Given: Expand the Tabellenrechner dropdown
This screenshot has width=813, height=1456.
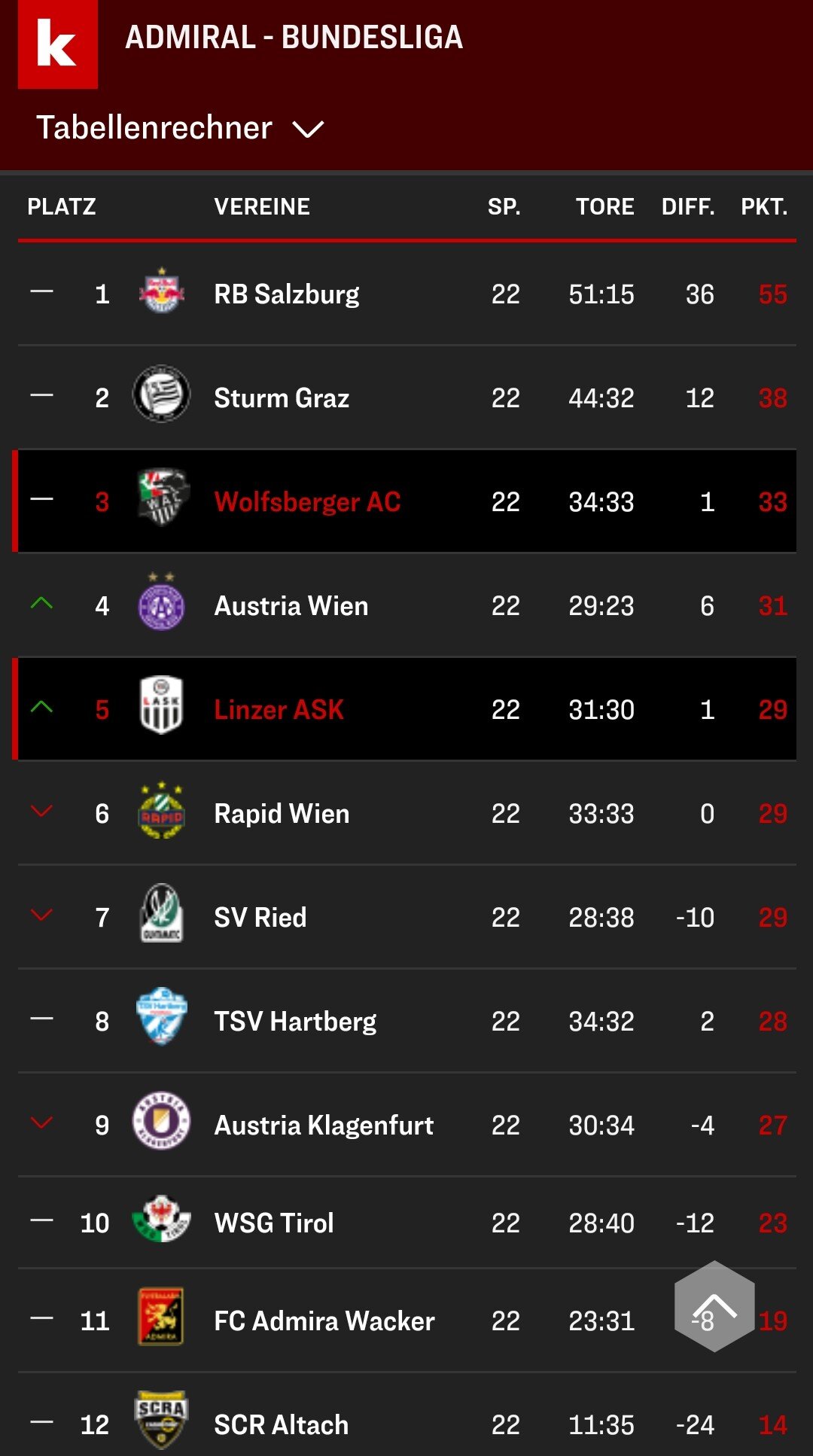Looking at the screenshot, I should [x=181, y=128].
